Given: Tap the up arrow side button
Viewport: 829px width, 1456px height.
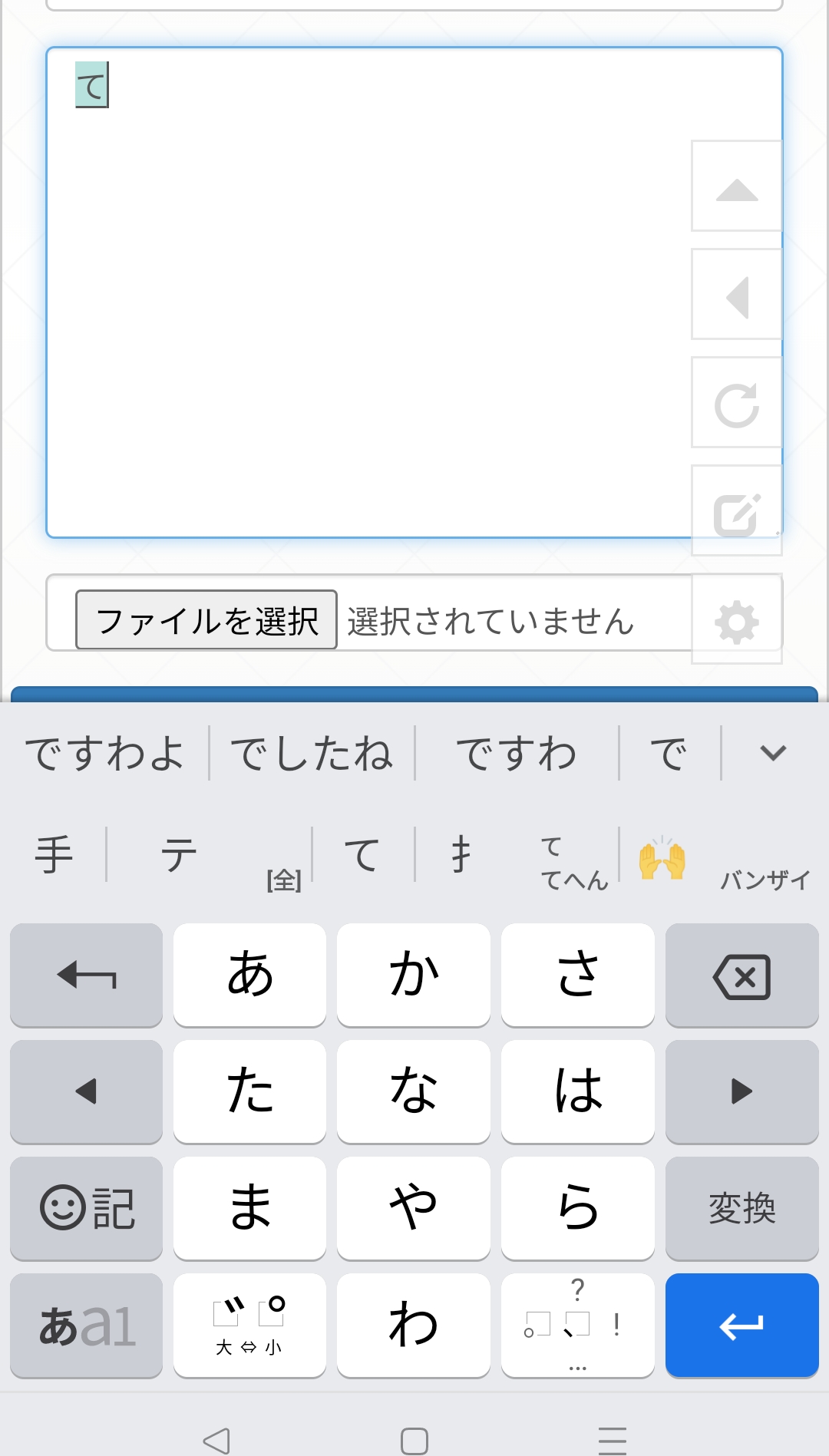Looking at the screenshot, I should 736,187.
